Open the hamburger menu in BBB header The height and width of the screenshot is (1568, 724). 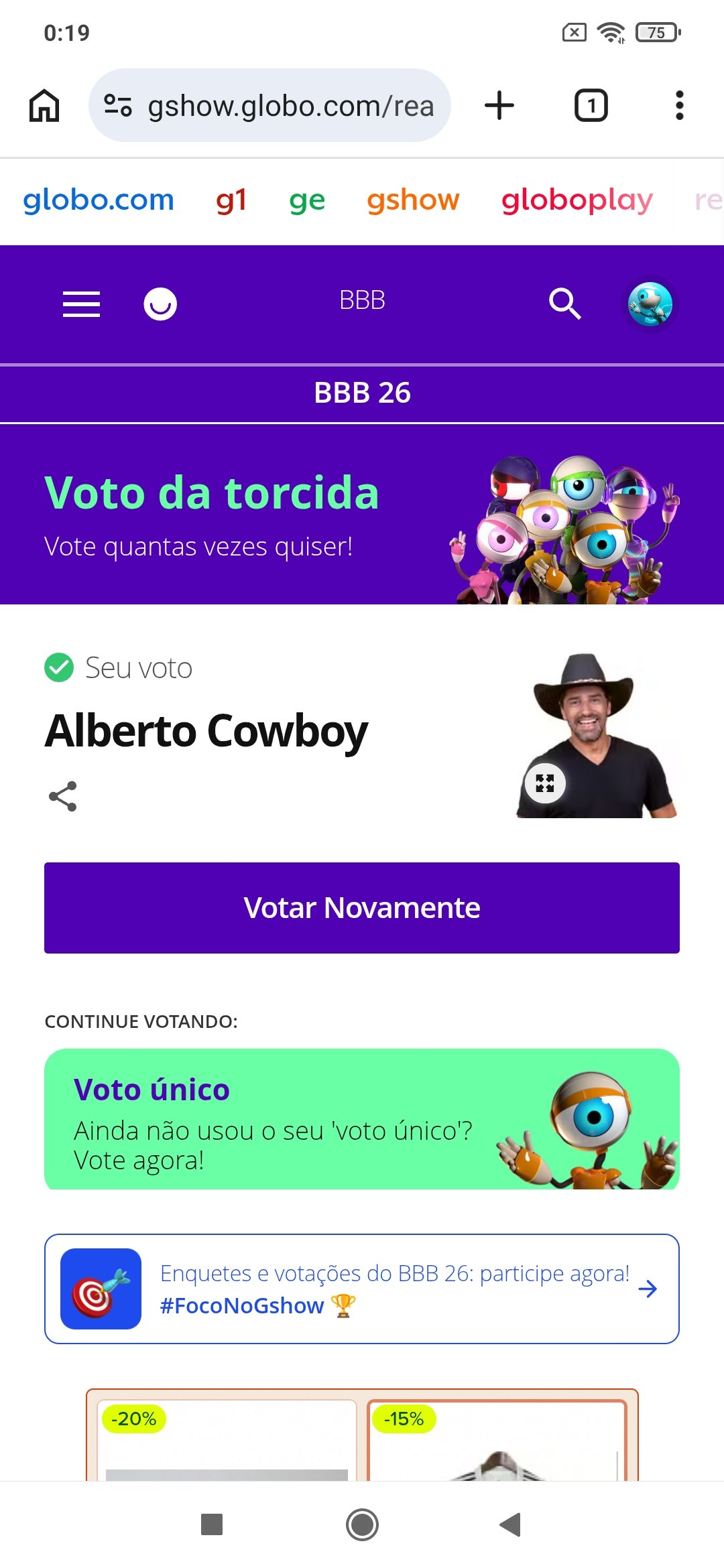point(81,304)
